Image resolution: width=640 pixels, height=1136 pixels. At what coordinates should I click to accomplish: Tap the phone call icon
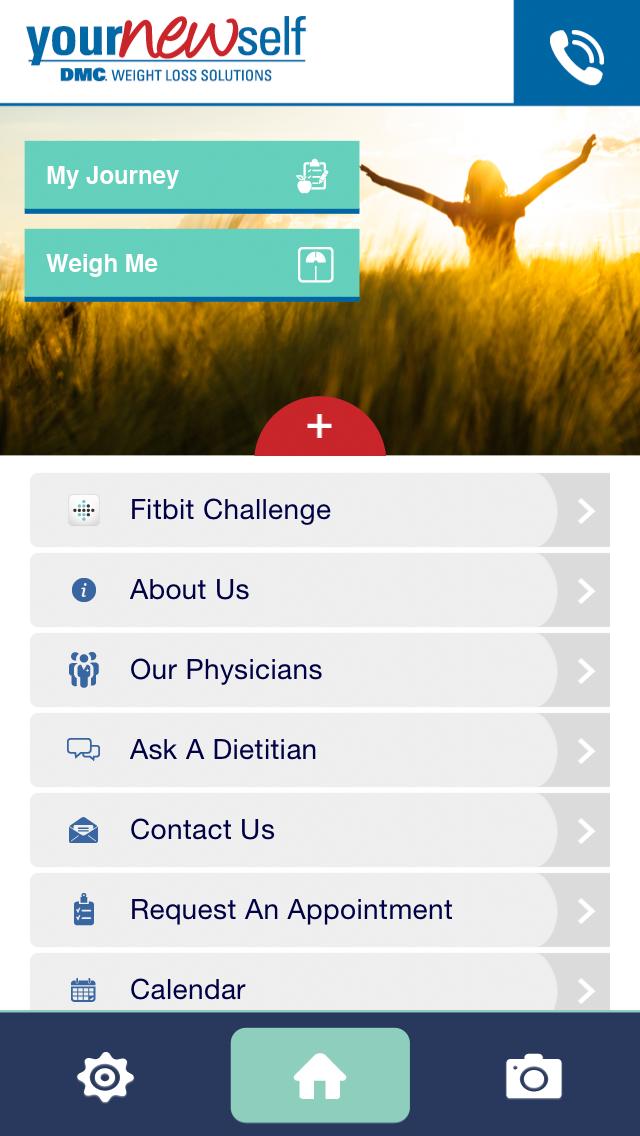(577, 54)
